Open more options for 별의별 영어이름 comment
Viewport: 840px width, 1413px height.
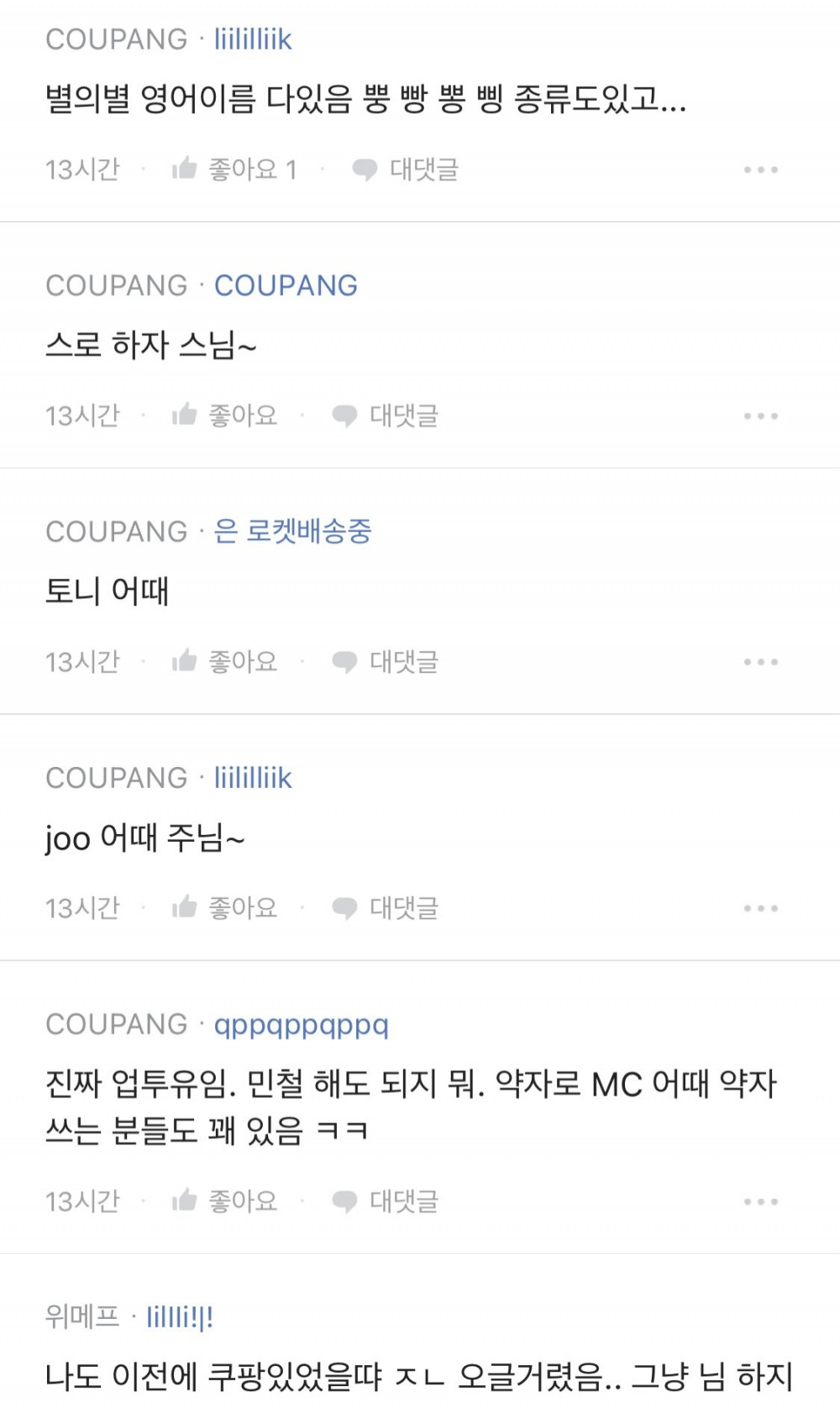tap(760, 170)
